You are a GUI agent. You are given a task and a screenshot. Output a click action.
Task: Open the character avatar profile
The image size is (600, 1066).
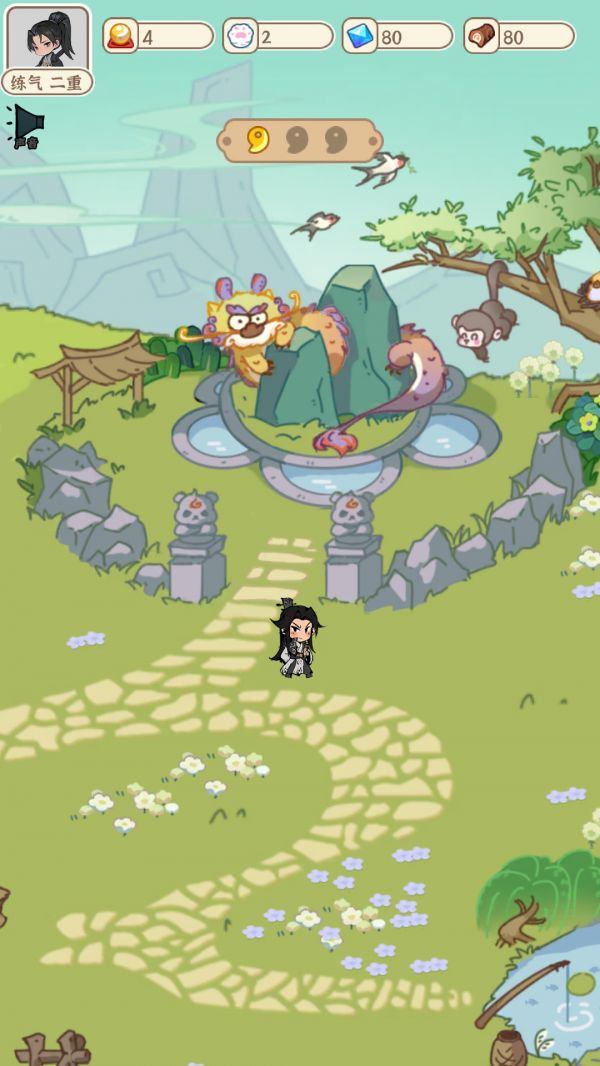tap(47, 40)
